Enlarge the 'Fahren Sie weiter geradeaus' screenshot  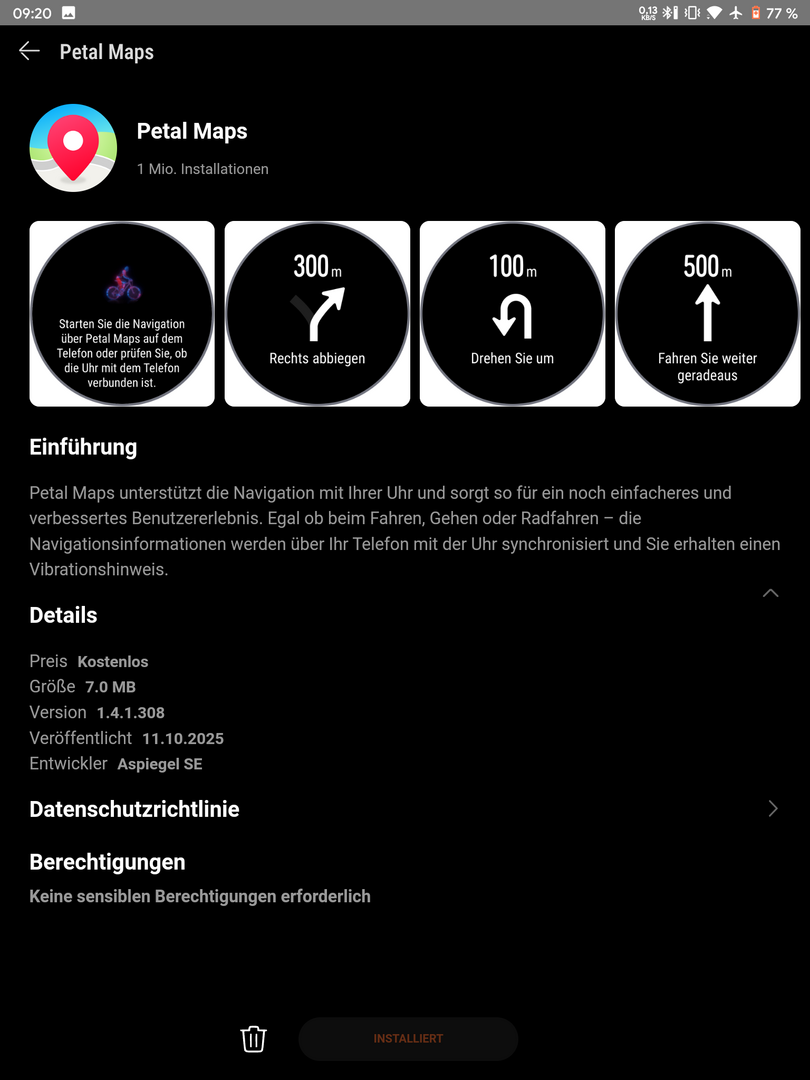(x=707, y=314)
